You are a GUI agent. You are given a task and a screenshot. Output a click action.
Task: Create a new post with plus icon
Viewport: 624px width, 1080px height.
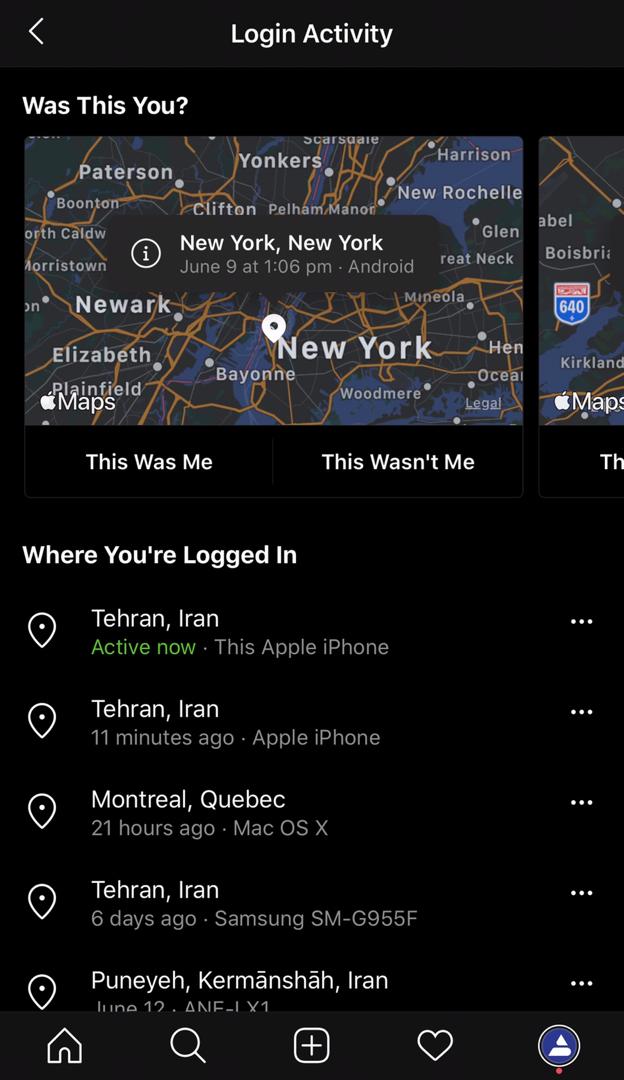point(311,1046)
